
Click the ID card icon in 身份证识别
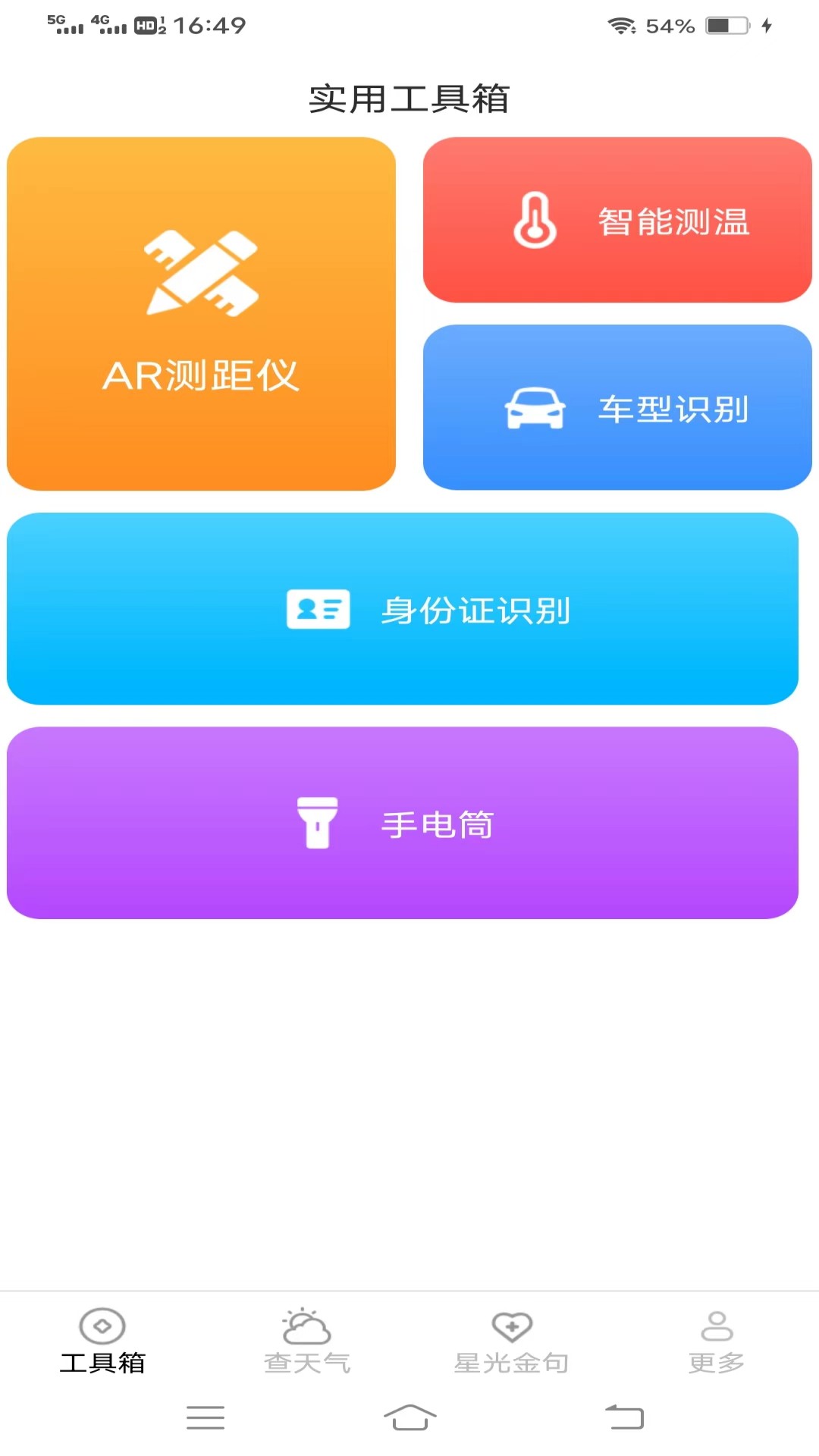(316, 609)
